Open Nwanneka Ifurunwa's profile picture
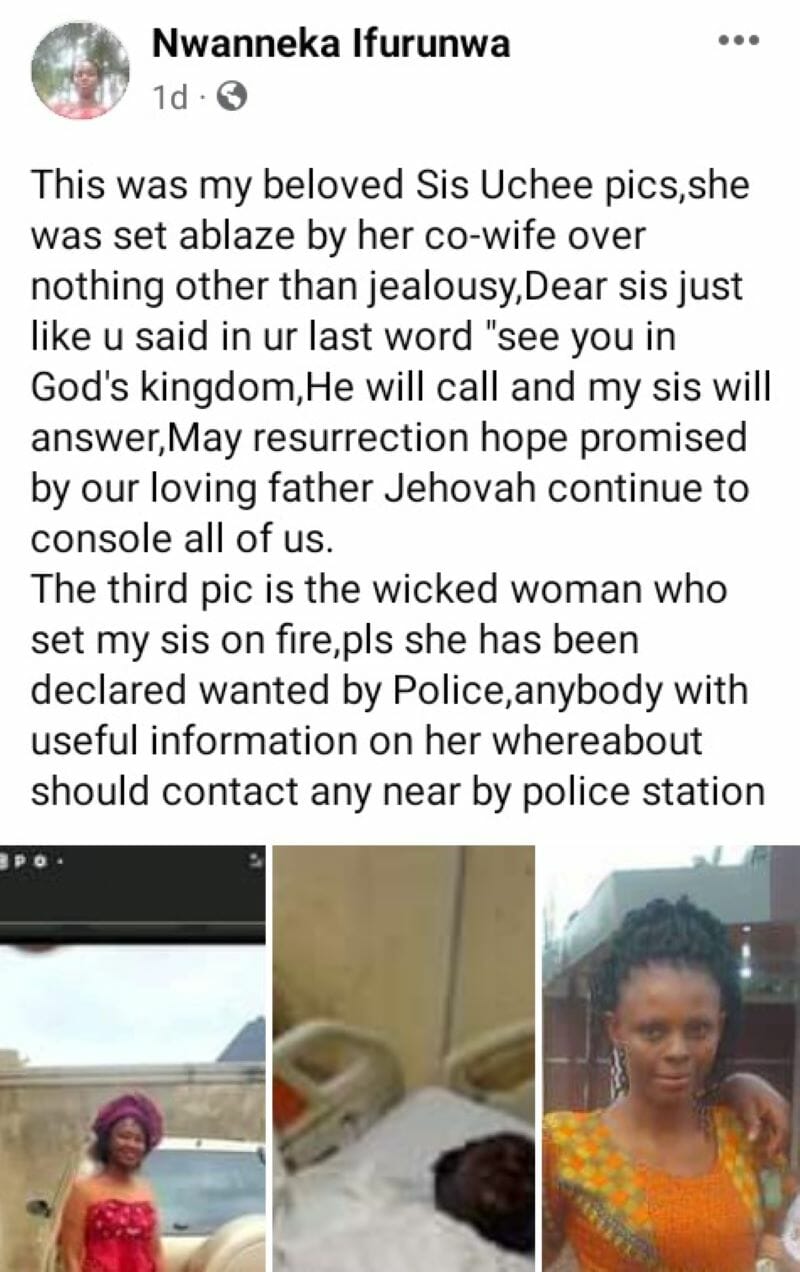Screen dimensions: 800x1272 click(80, 70)
